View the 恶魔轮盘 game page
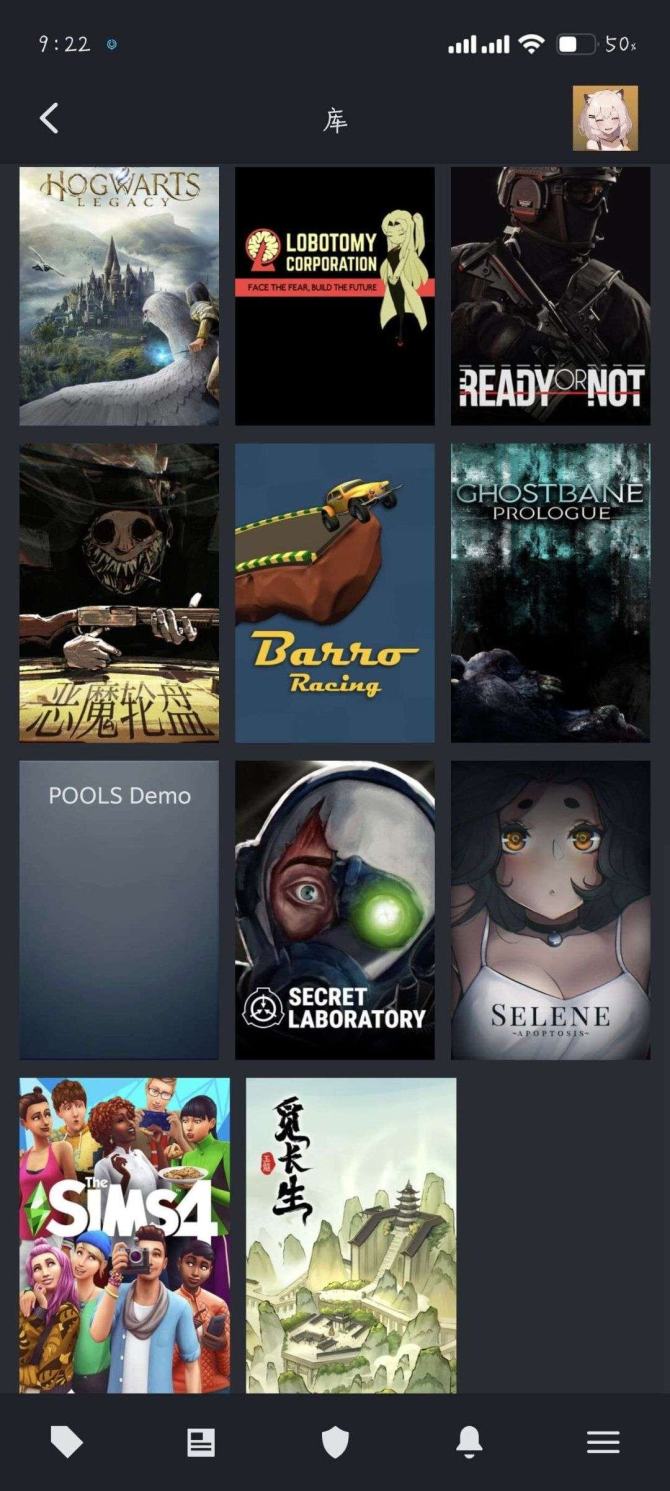Screen dimensions: 670x1491 (x=119, y=593)
